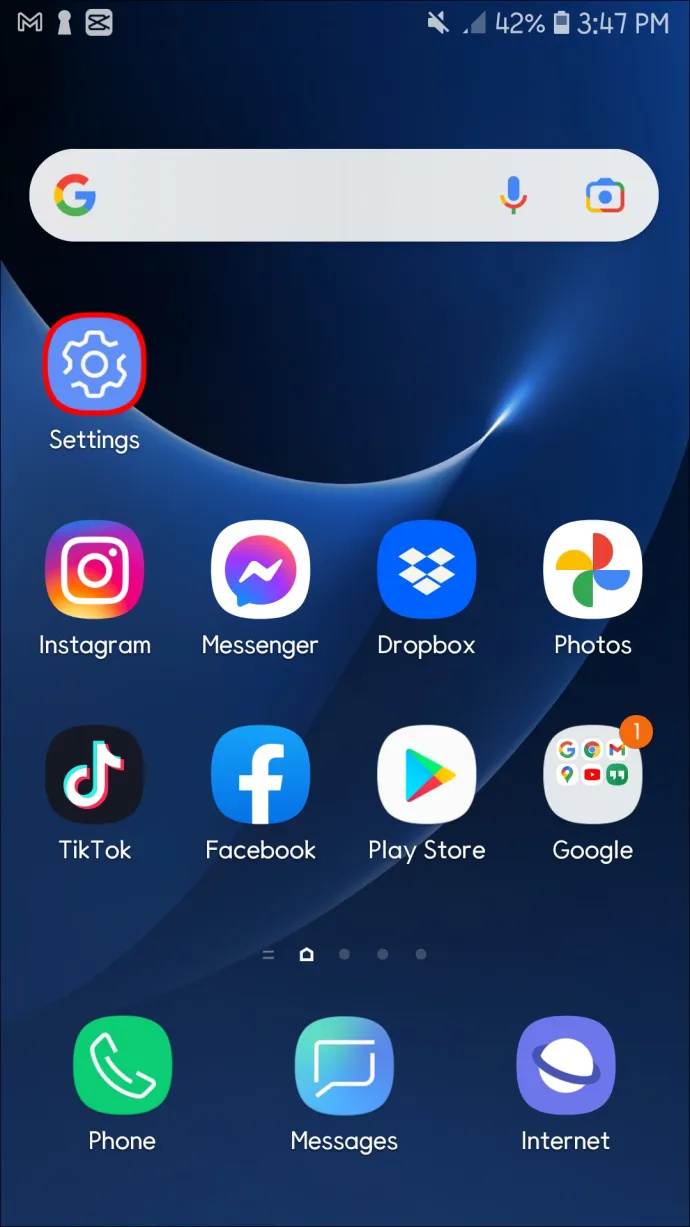
Task: Open Google Lens camera search
Action: pos(605,196)
